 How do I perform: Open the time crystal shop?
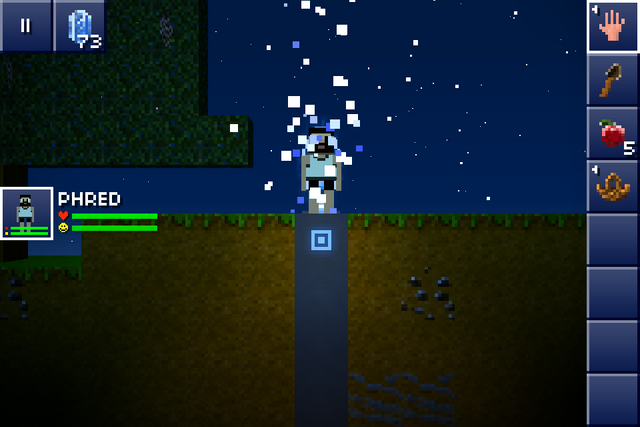[80, 26]
